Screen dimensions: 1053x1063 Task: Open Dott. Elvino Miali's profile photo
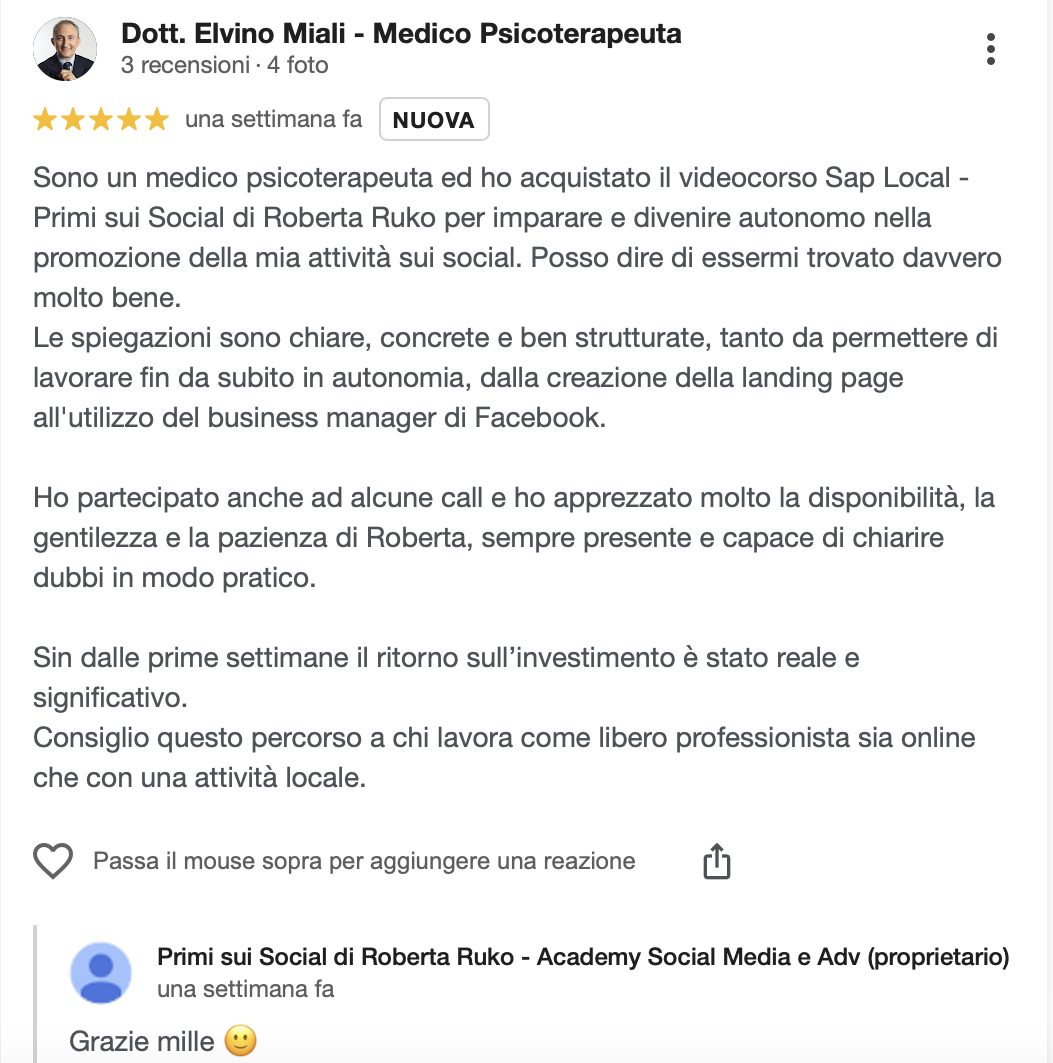point(65,49)
